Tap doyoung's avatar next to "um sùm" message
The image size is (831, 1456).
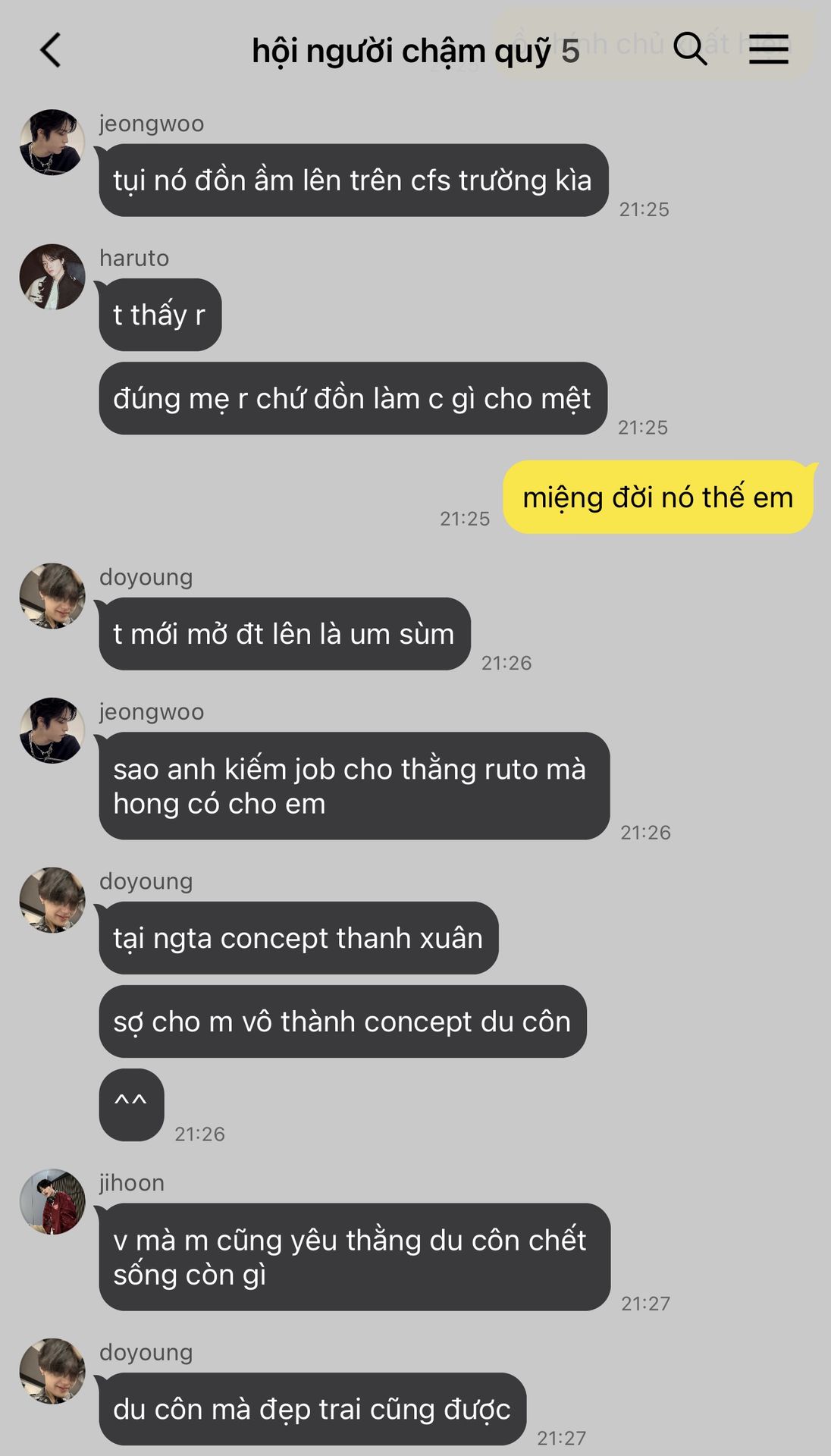click(x=52, y=595)
